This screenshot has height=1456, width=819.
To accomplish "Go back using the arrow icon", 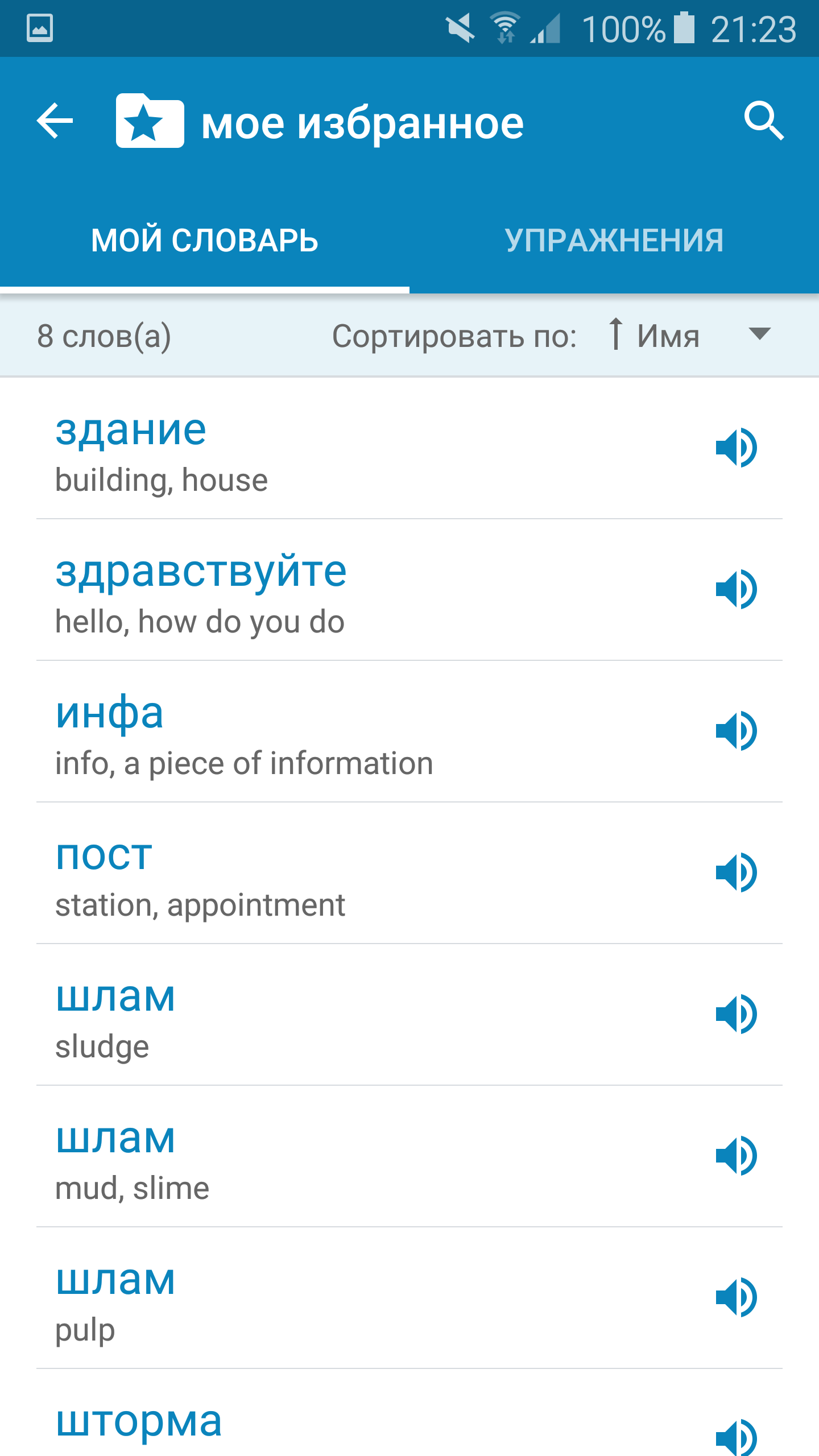I will click(x=55, y=121).
